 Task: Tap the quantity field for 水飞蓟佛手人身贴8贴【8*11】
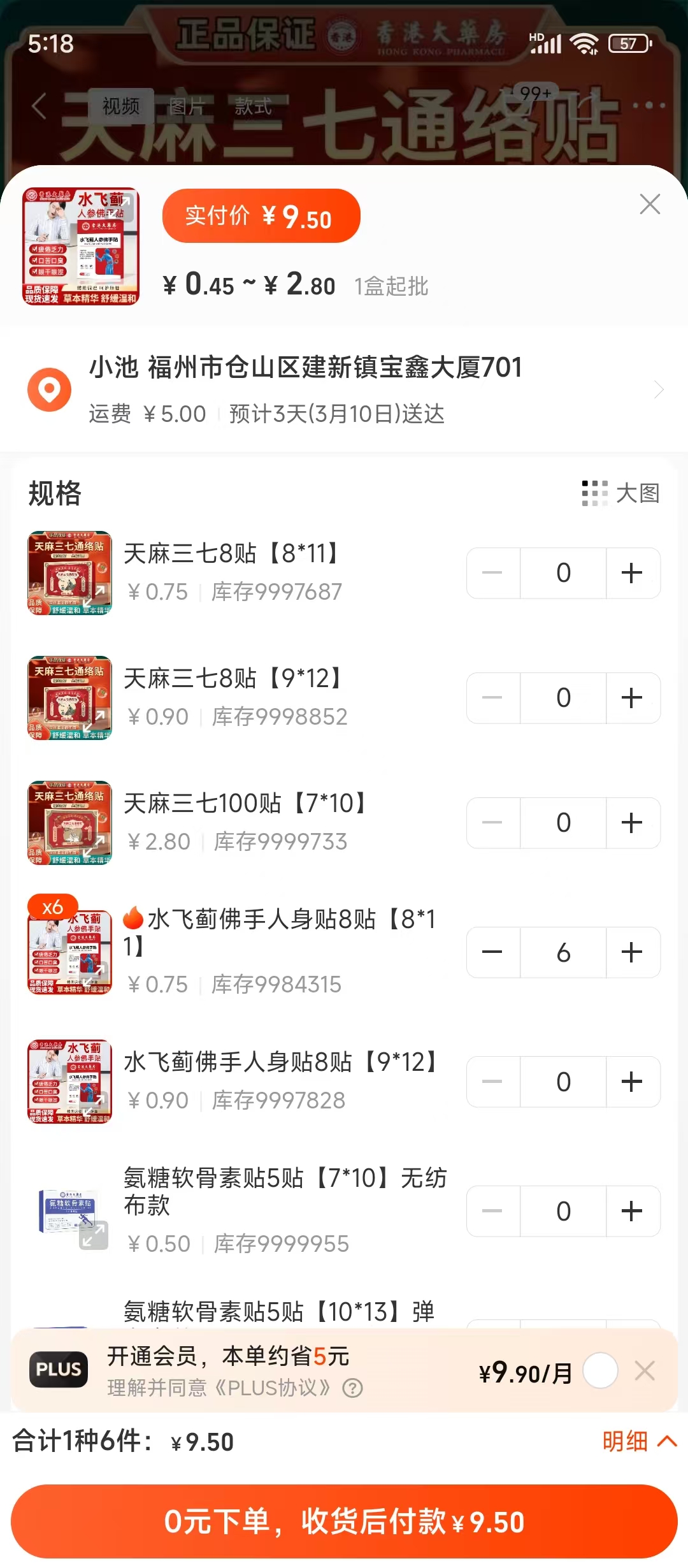pos(563,952)
